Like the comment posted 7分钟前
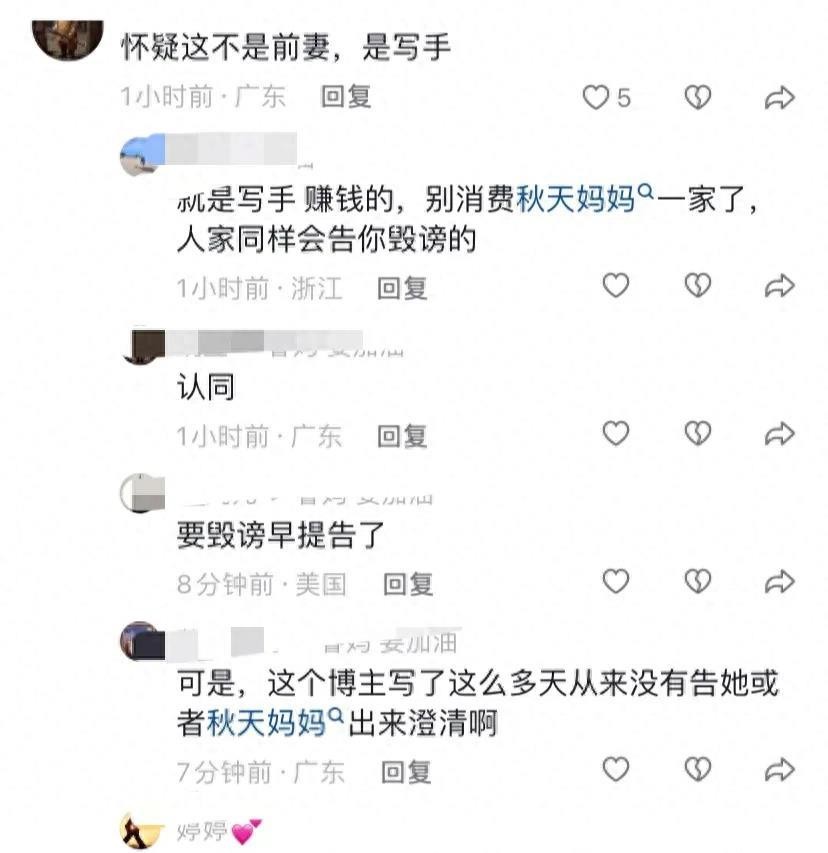828x853 pixels. click(616, 768)
